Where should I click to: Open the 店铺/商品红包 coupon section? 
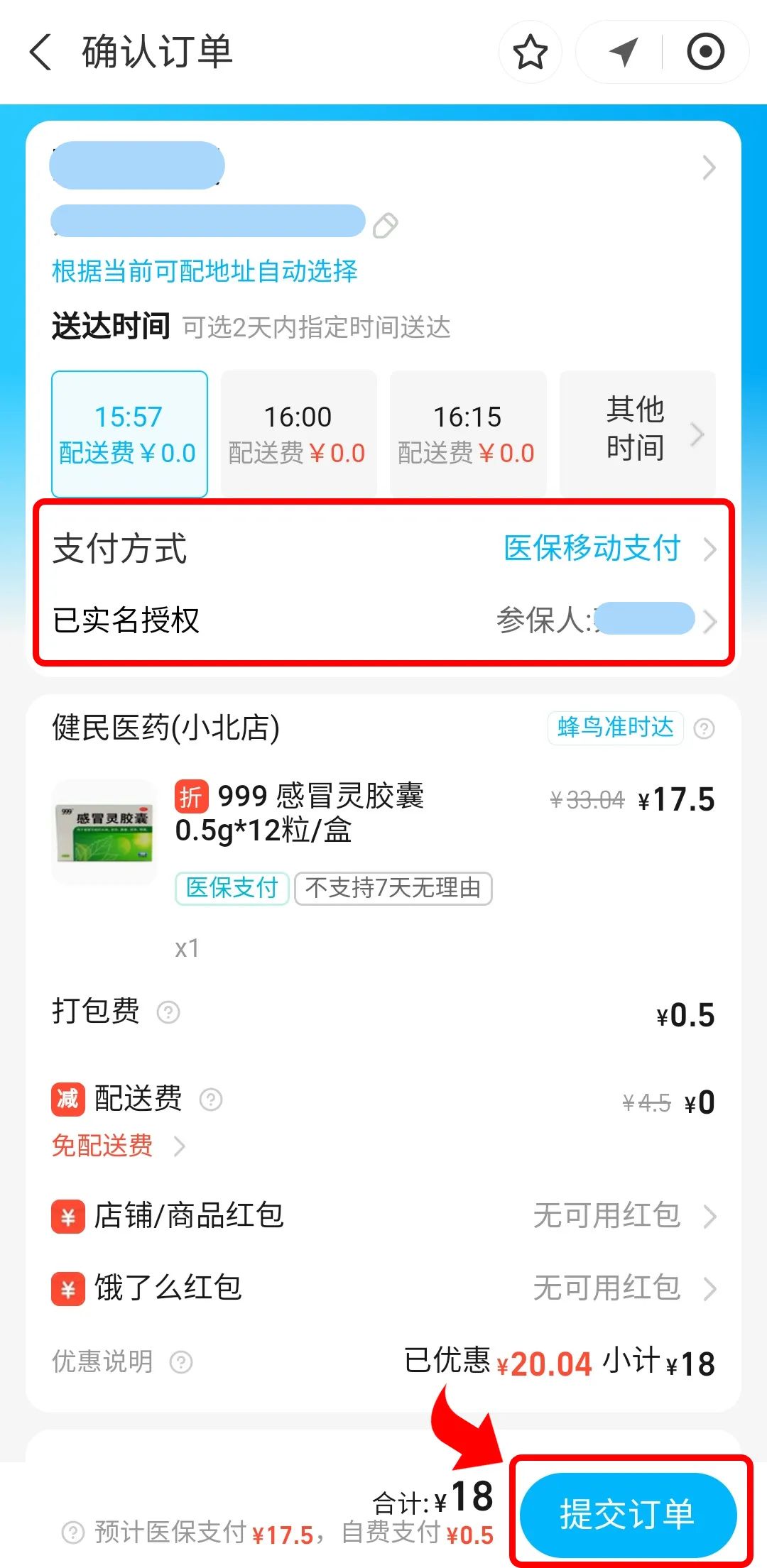[x=383, y=1215]
